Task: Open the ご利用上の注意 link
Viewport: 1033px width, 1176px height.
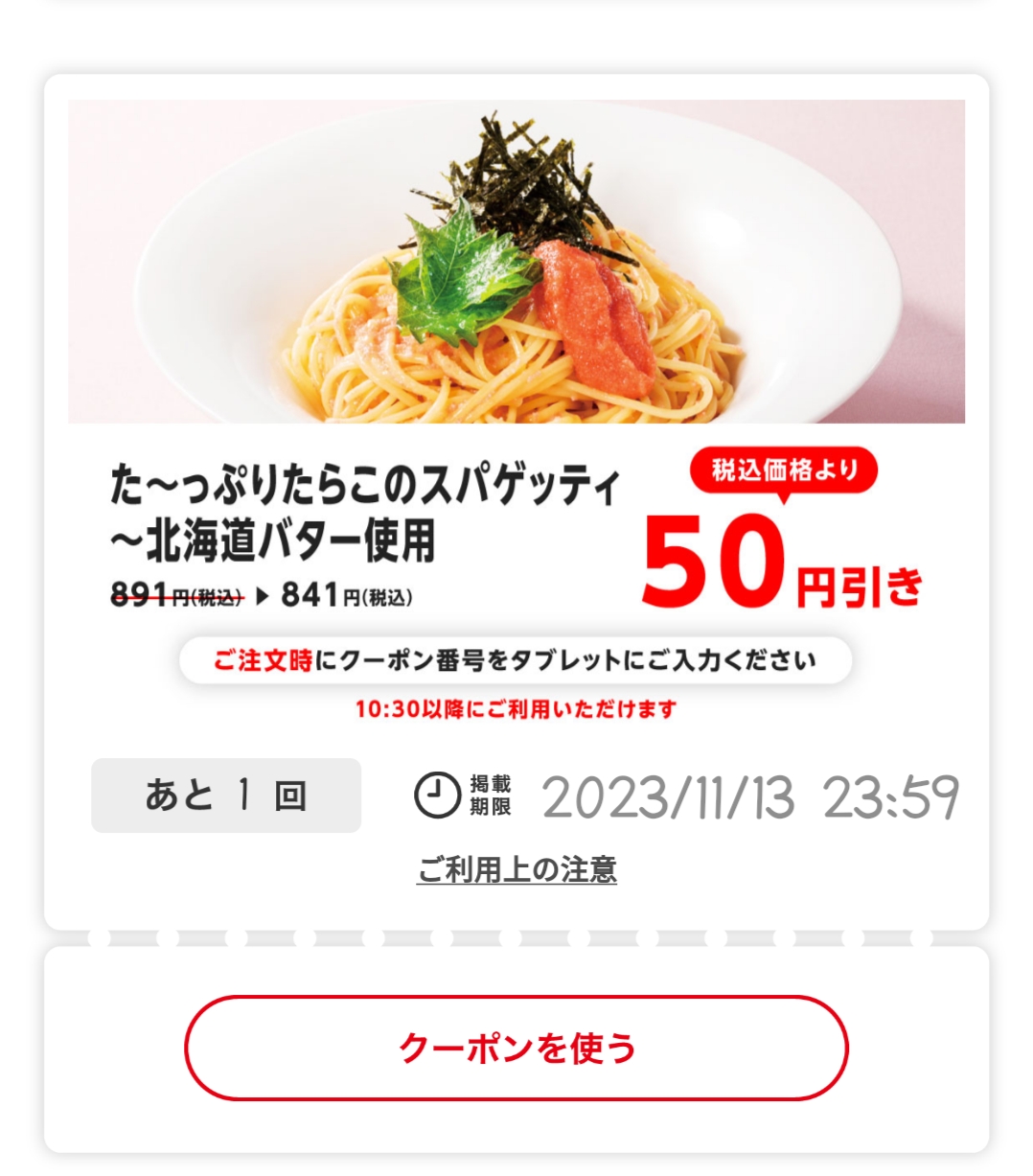Action: (516, 869)
